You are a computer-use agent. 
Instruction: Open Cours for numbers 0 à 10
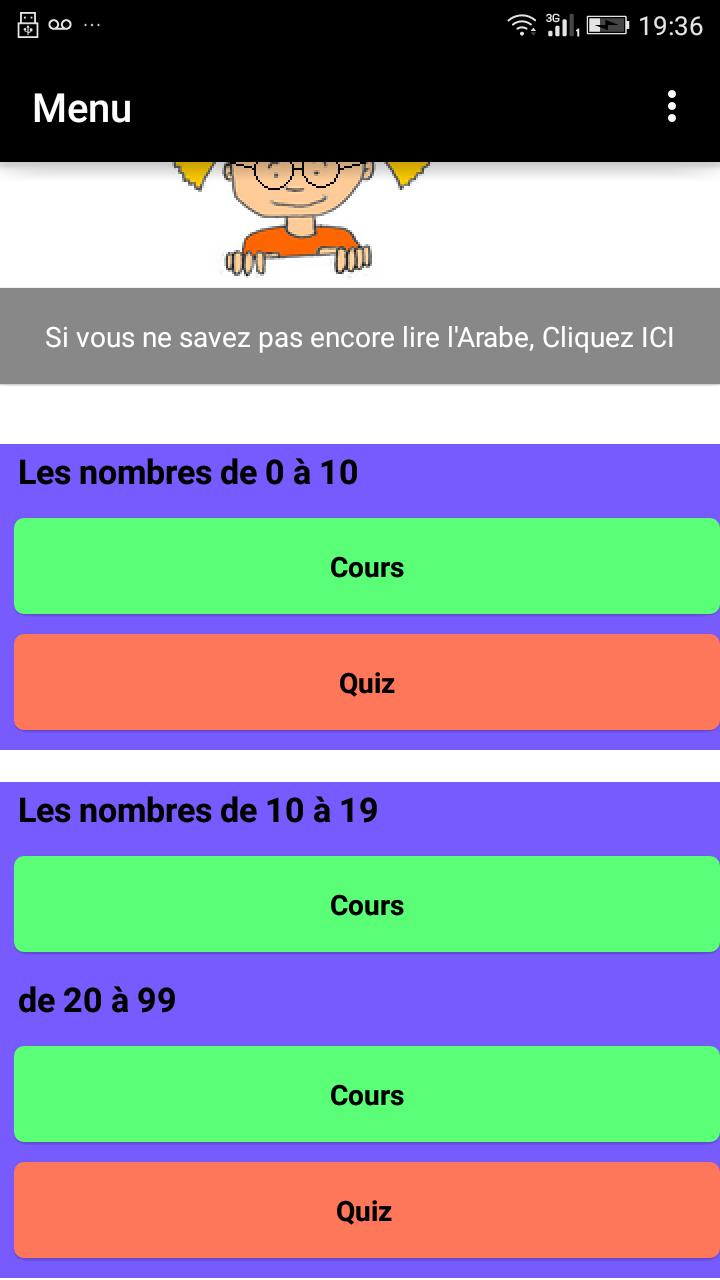click(366, 566)
